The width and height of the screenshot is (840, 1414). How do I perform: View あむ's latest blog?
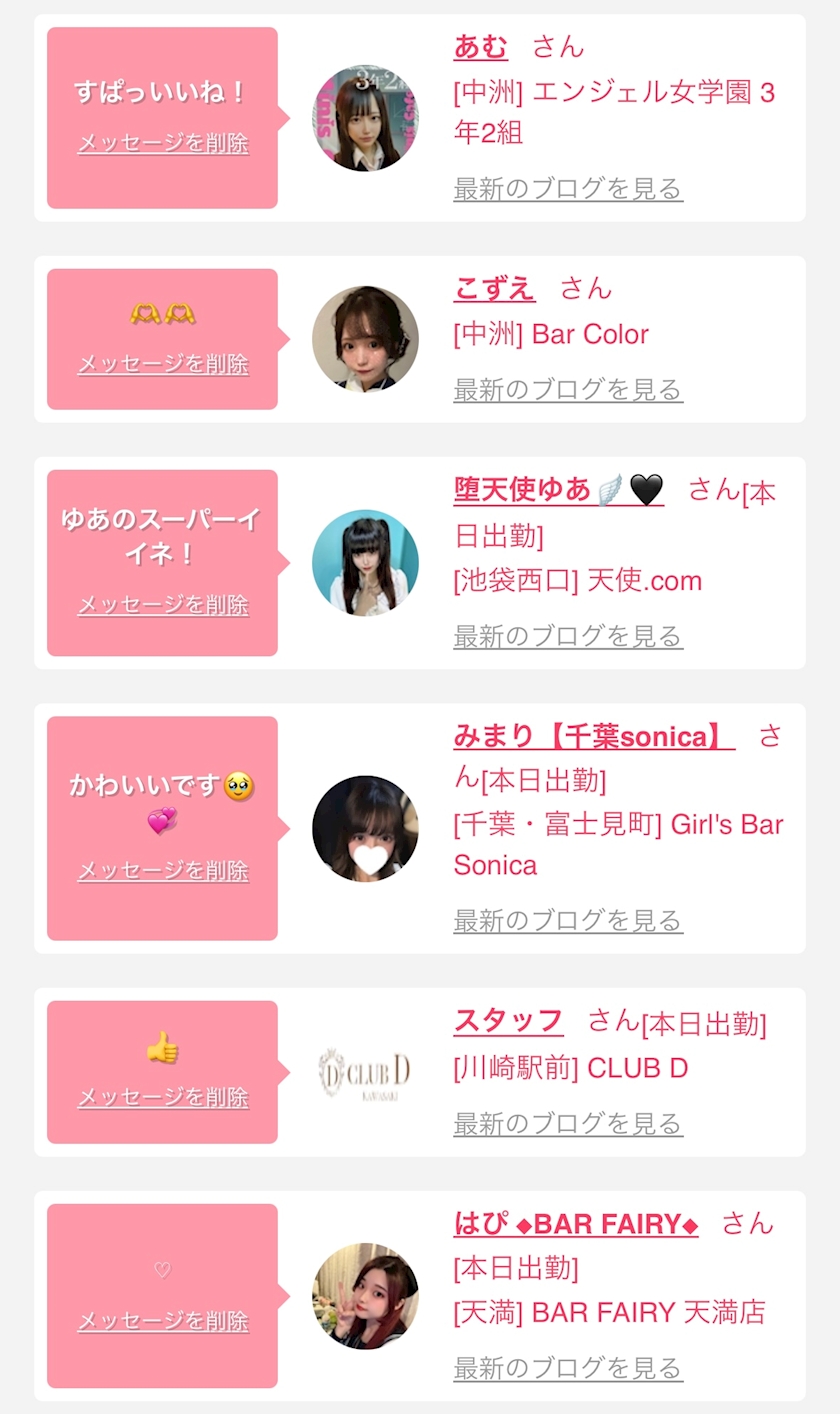[x=568, y=188]
